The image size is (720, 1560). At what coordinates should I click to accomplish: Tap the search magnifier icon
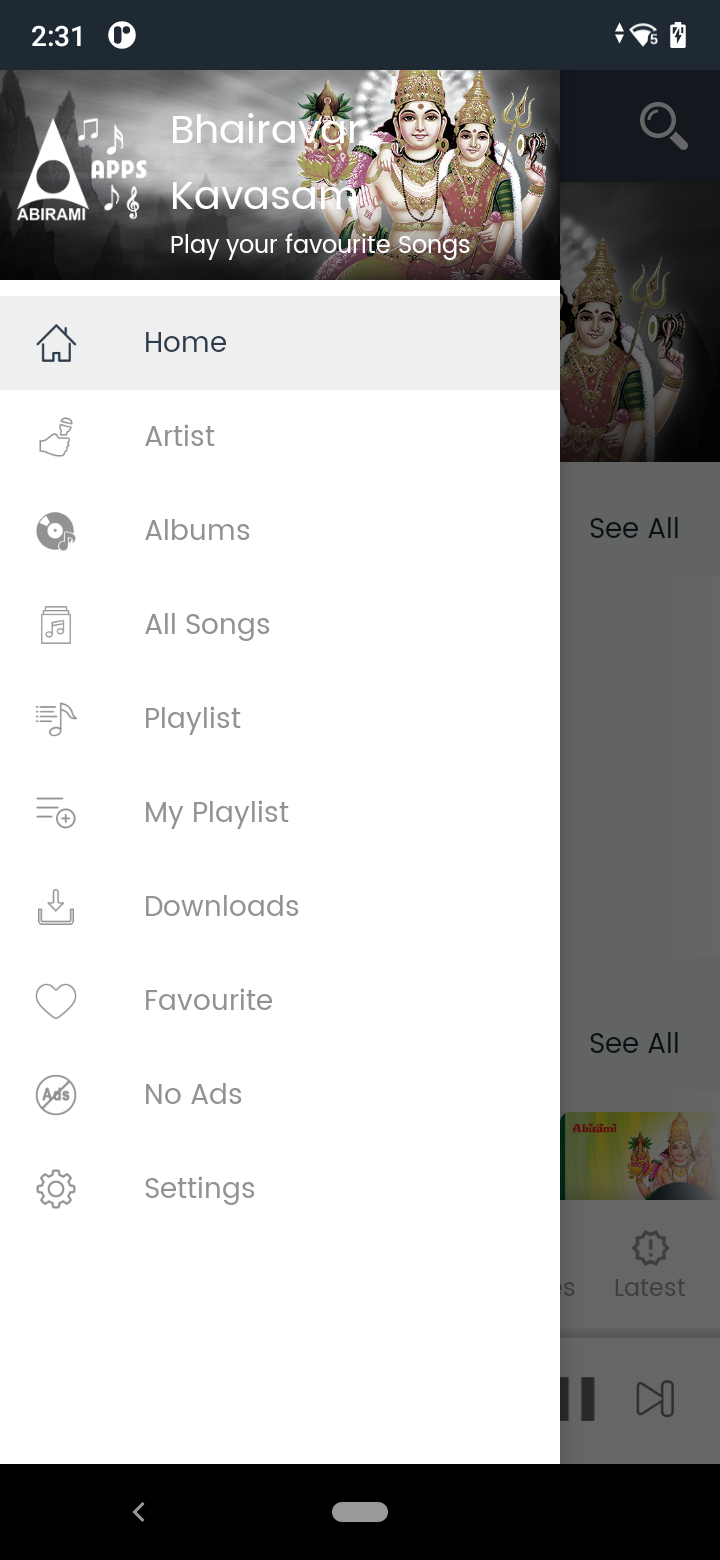pos(663,126)
